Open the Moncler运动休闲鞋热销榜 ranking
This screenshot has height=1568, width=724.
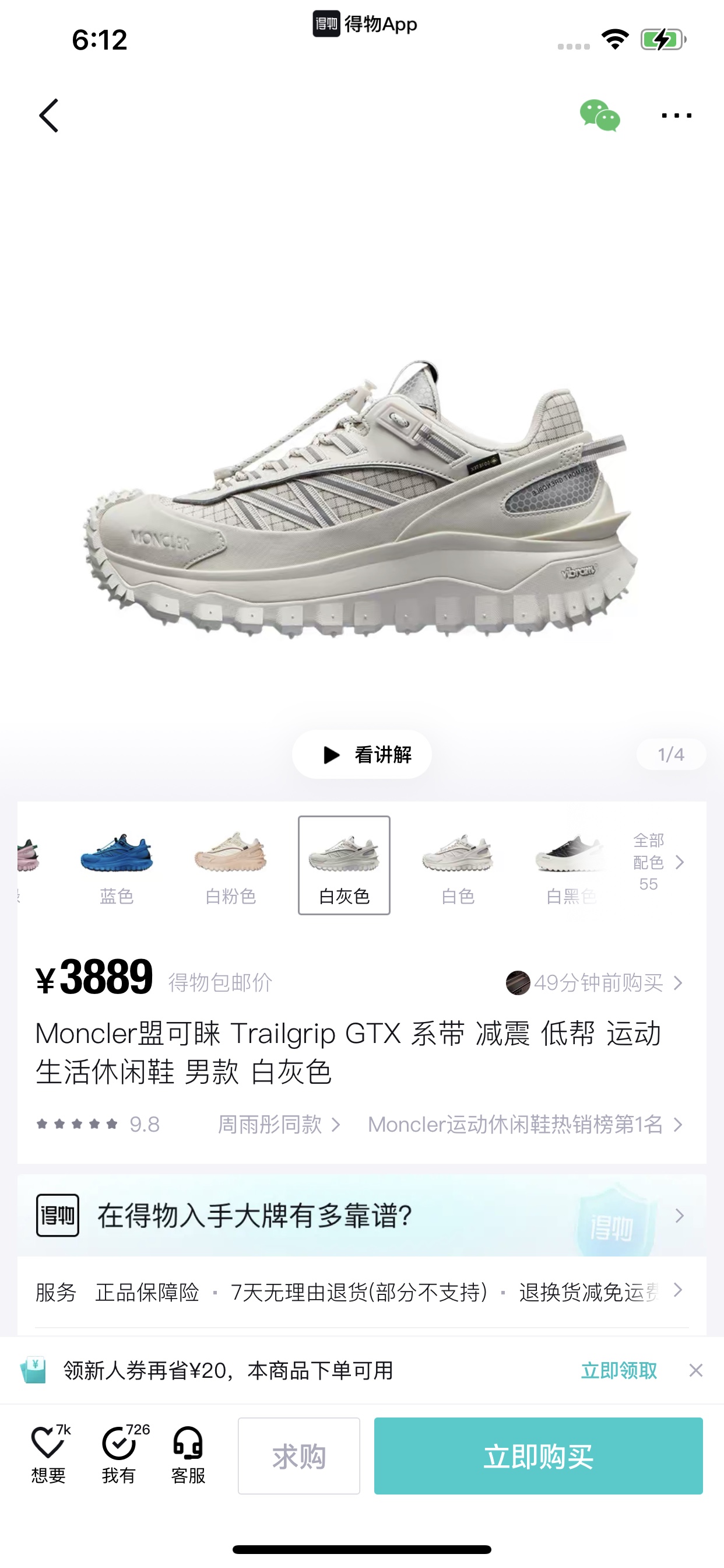click(x=526, y=1124)
